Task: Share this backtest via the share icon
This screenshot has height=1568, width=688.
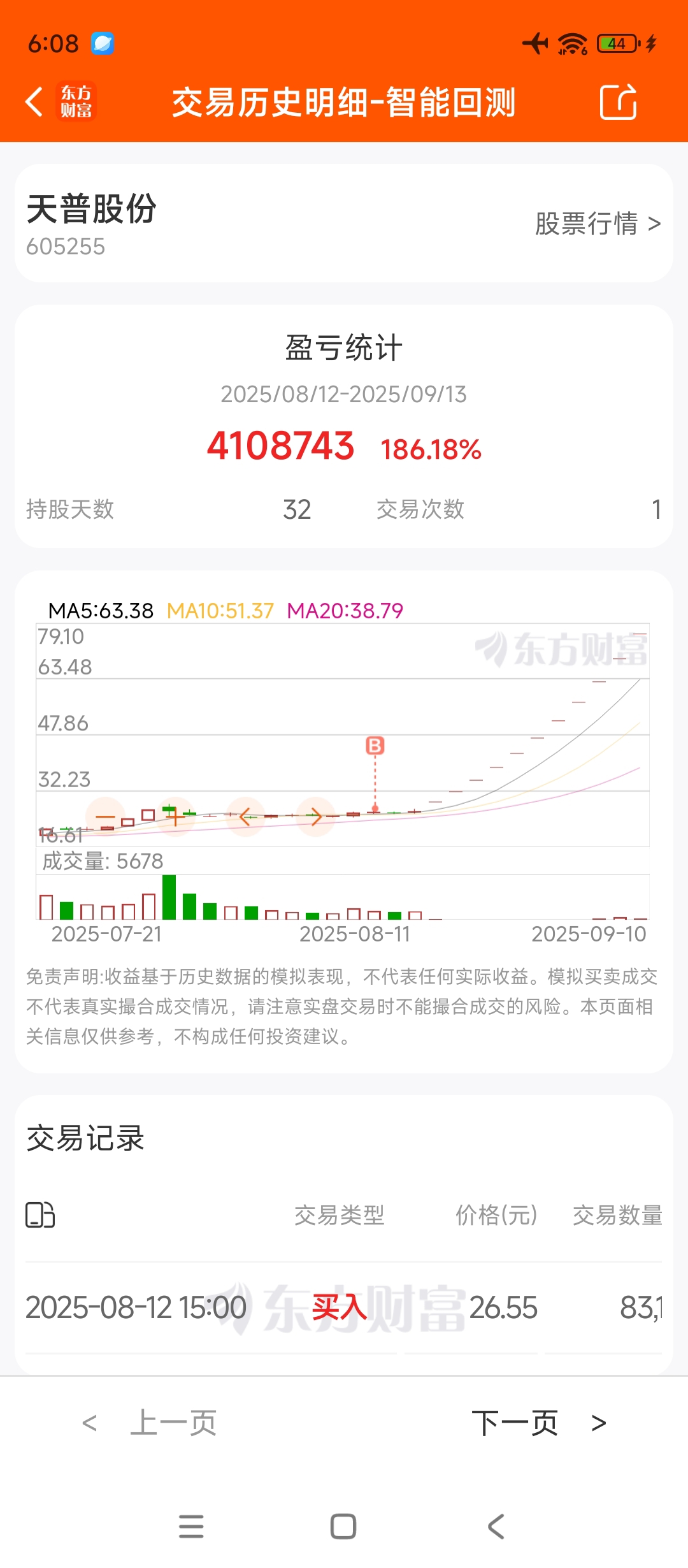Action: tap(619, 102)
